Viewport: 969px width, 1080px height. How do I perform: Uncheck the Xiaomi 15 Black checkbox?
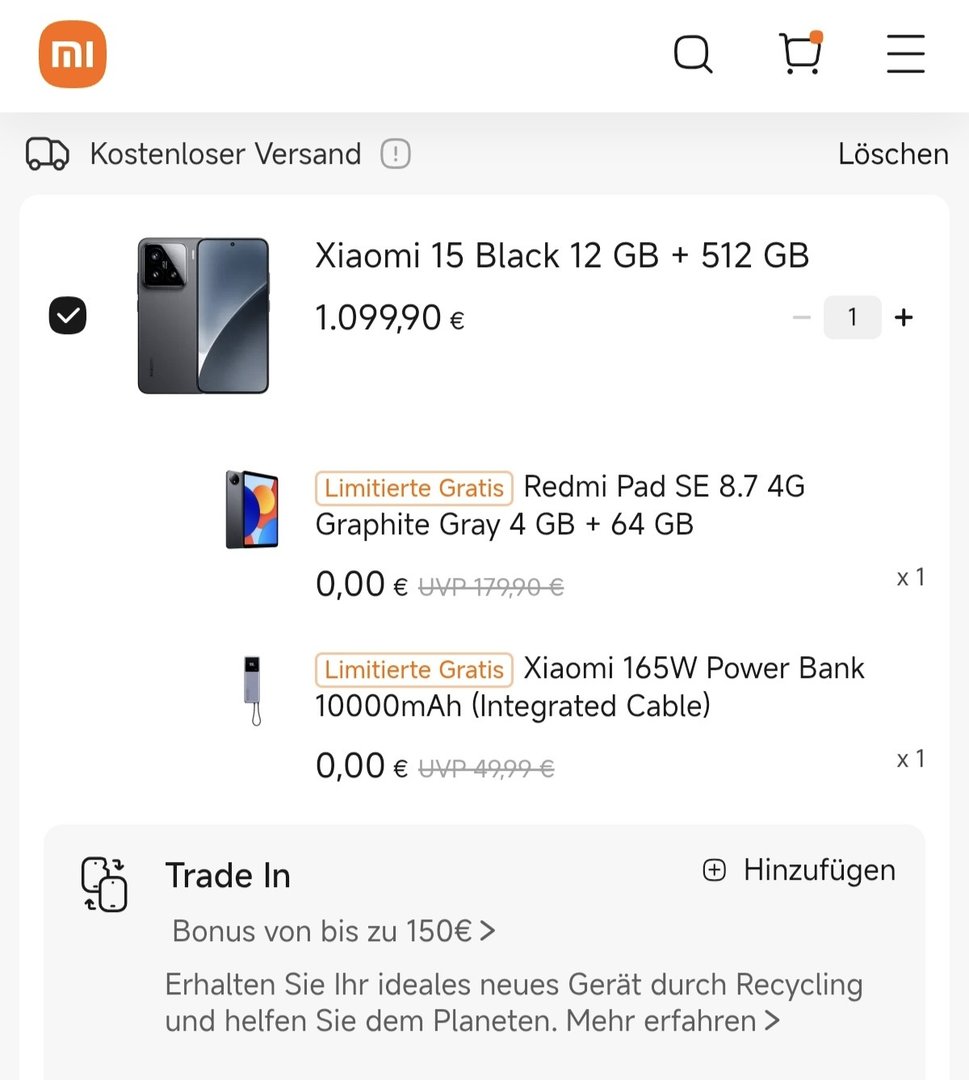point(68,317)
